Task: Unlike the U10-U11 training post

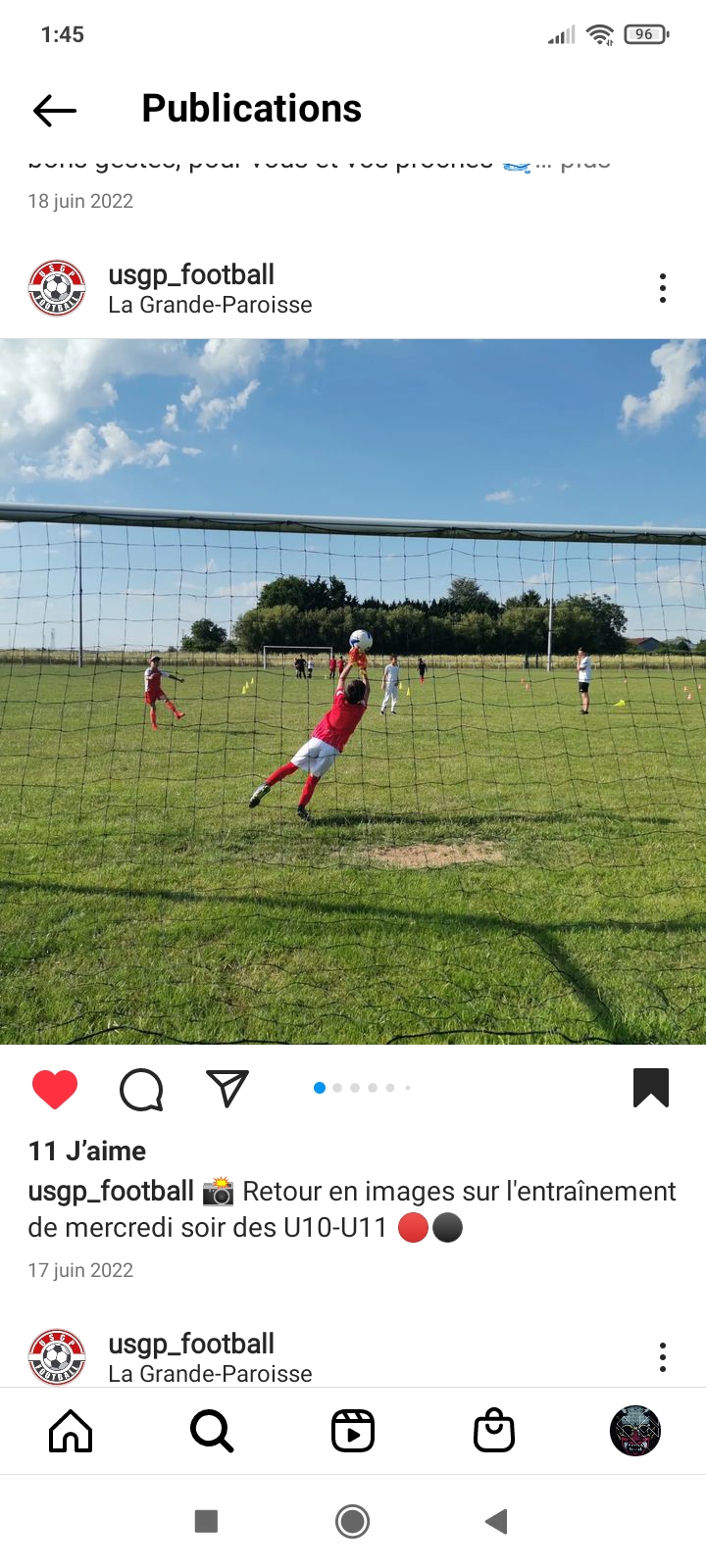Action: click(x=55, y=1089)
